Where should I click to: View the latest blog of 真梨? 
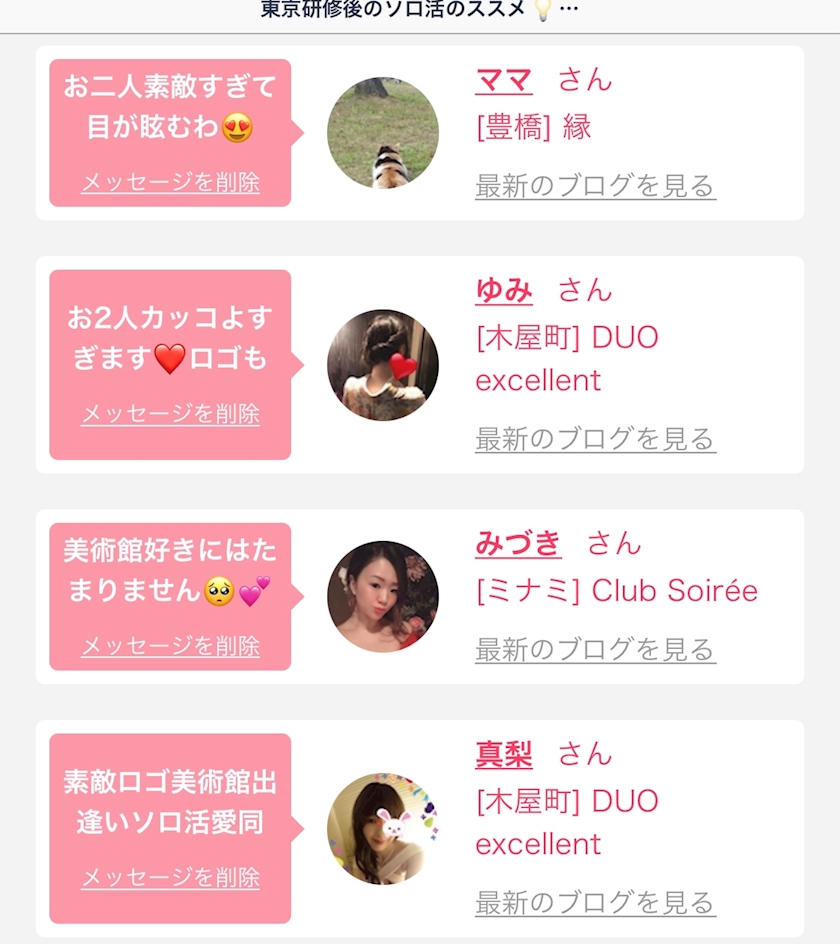click(595, 903)
